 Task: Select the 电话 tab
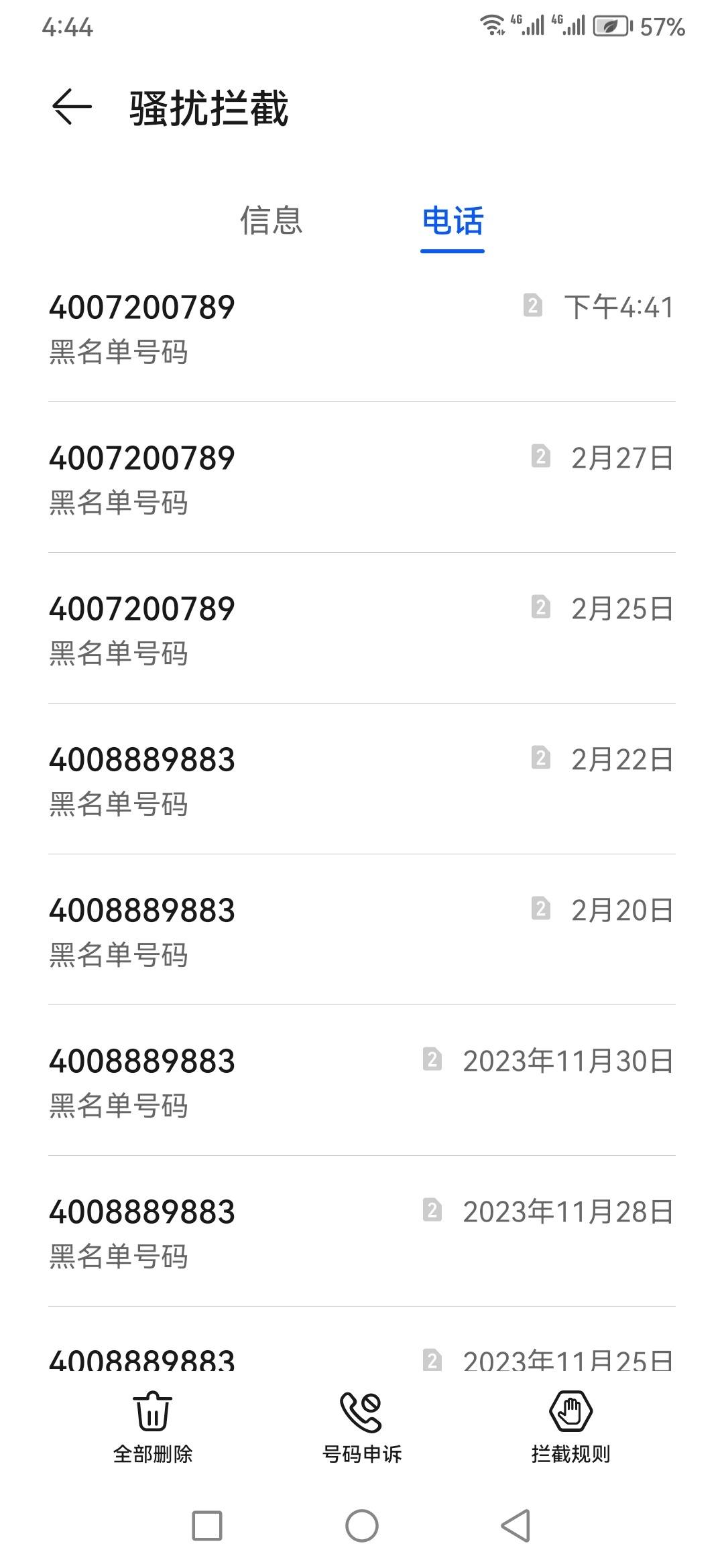coord(452,220)
